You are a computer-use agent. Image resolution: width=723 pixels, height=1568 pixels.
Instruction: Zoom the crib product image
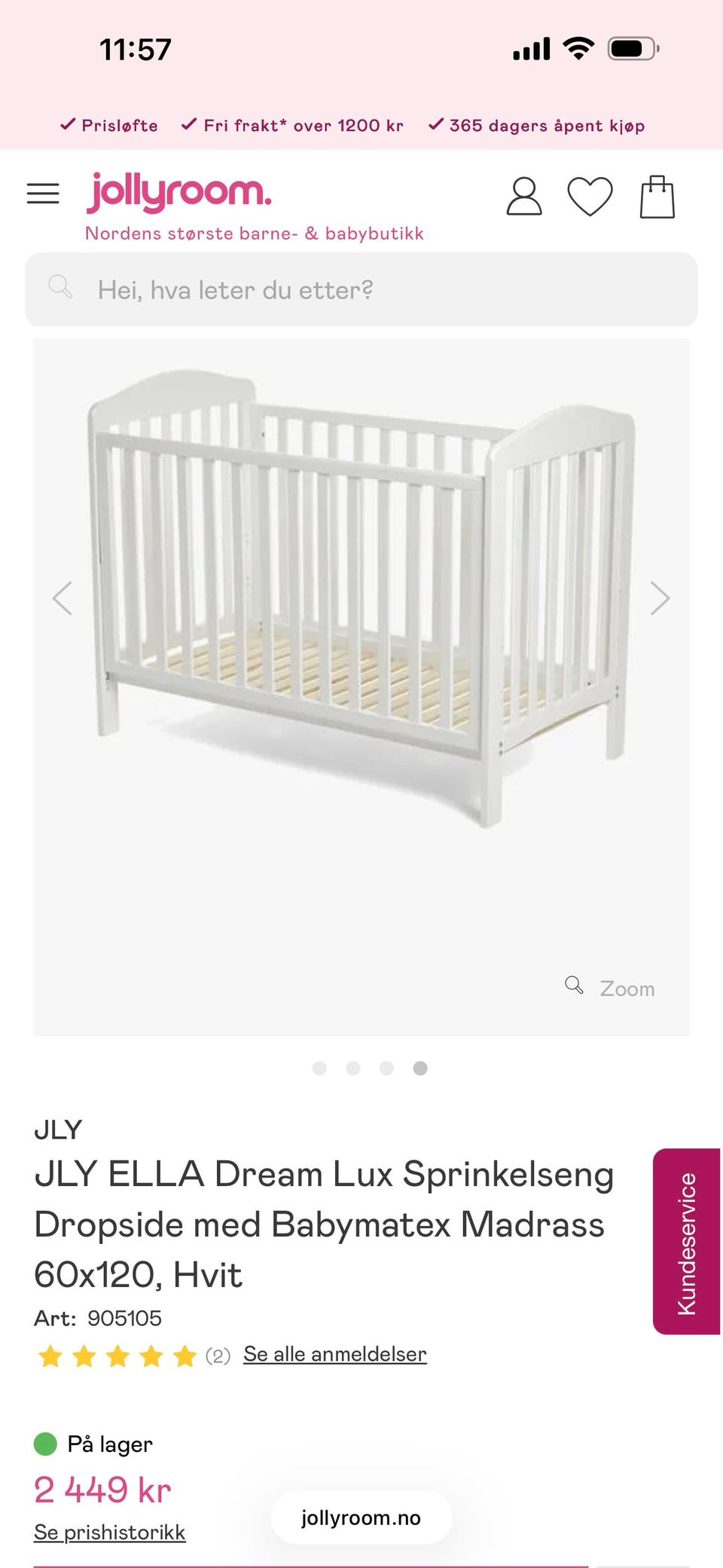coord(612,988)
